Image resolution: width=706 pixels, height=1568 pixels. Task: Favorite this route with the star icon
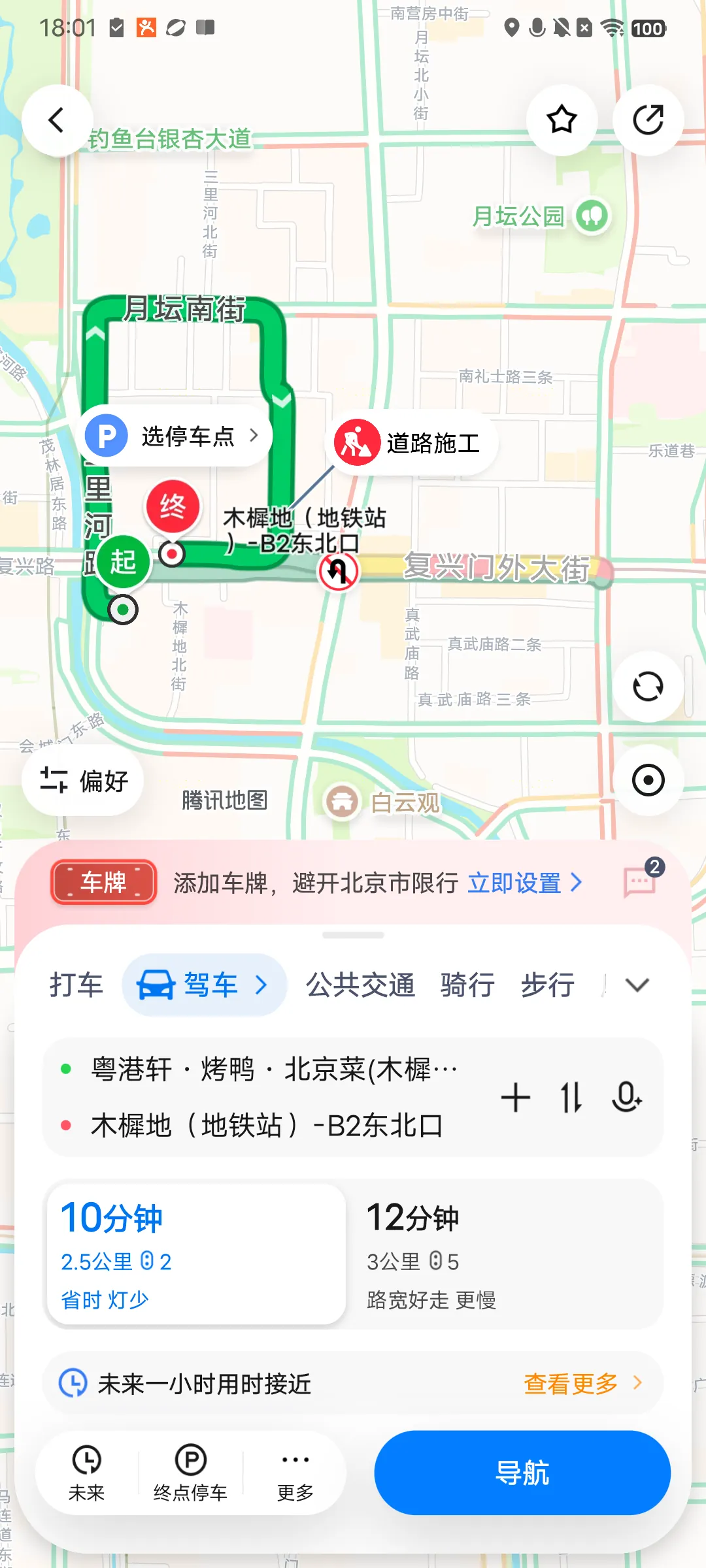coord(562,120)
